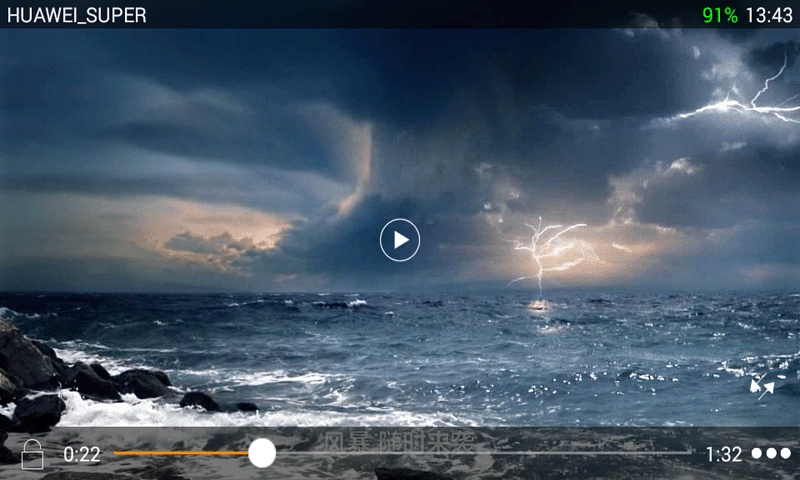Screen dimensions: 800x480
Task: Toggle the video screen size mode
Action: click(x=762, y=387)
